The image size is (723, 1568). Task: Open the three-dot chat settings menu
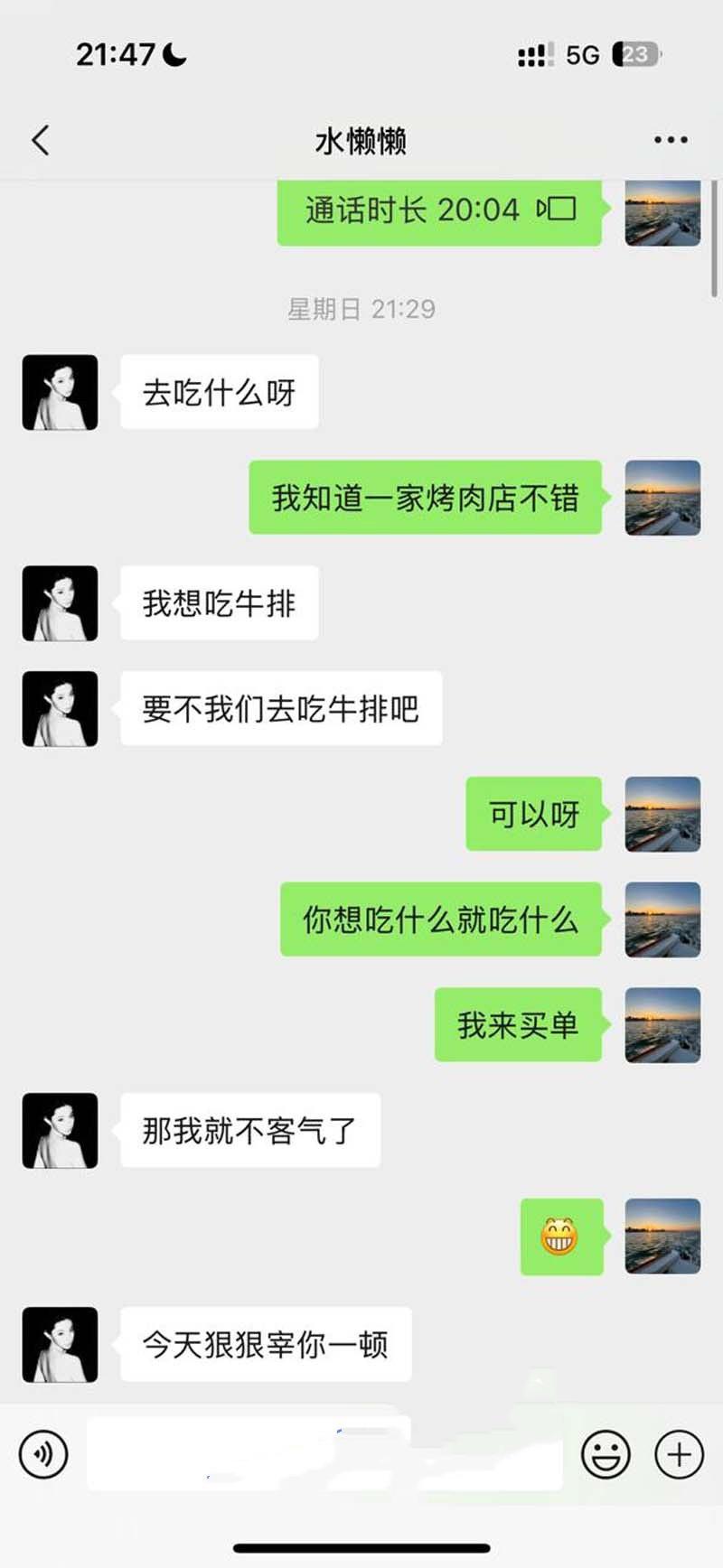pyautogui.click(x=671, y=139)
